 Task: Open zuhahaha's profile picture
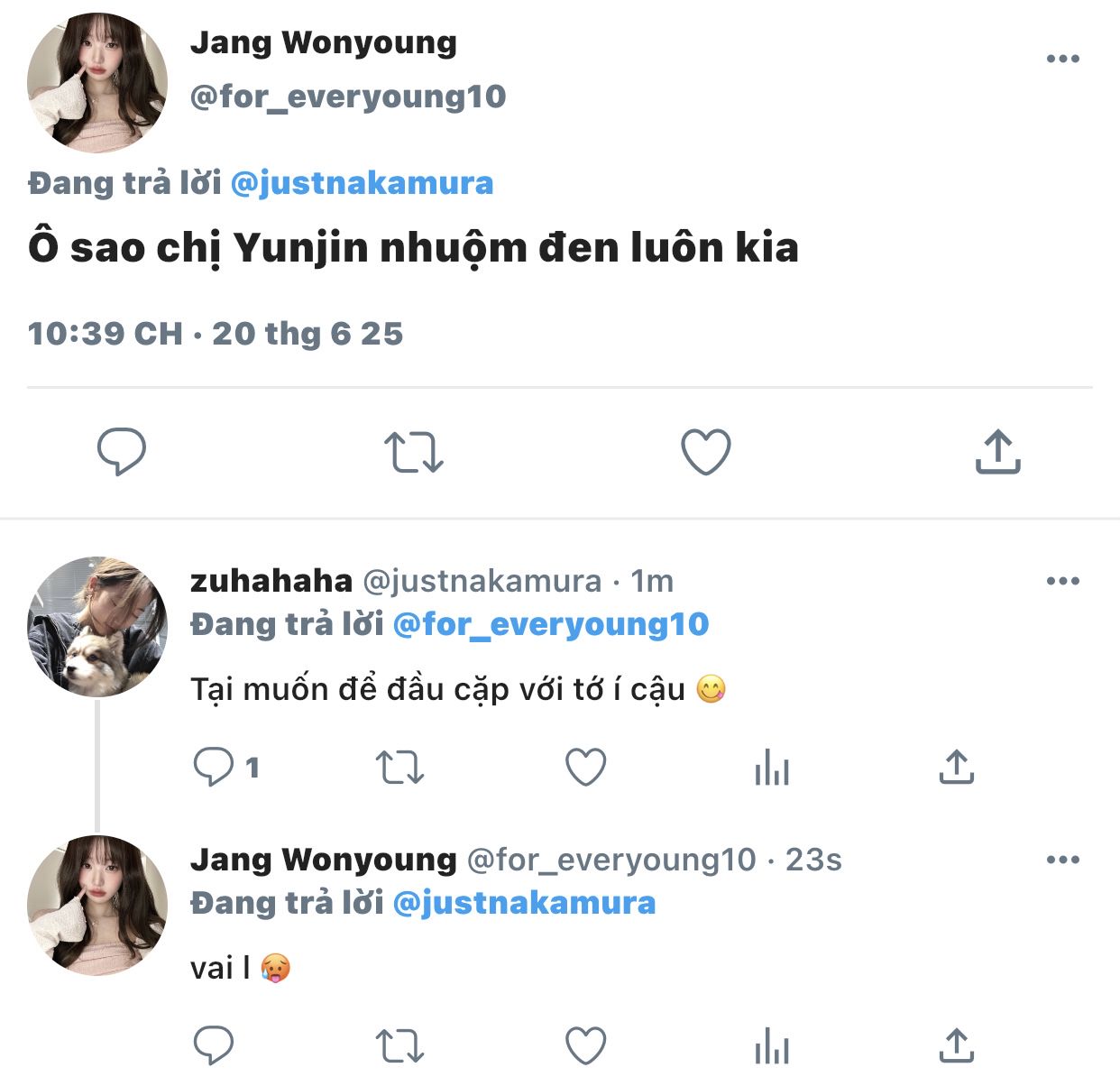97,627
